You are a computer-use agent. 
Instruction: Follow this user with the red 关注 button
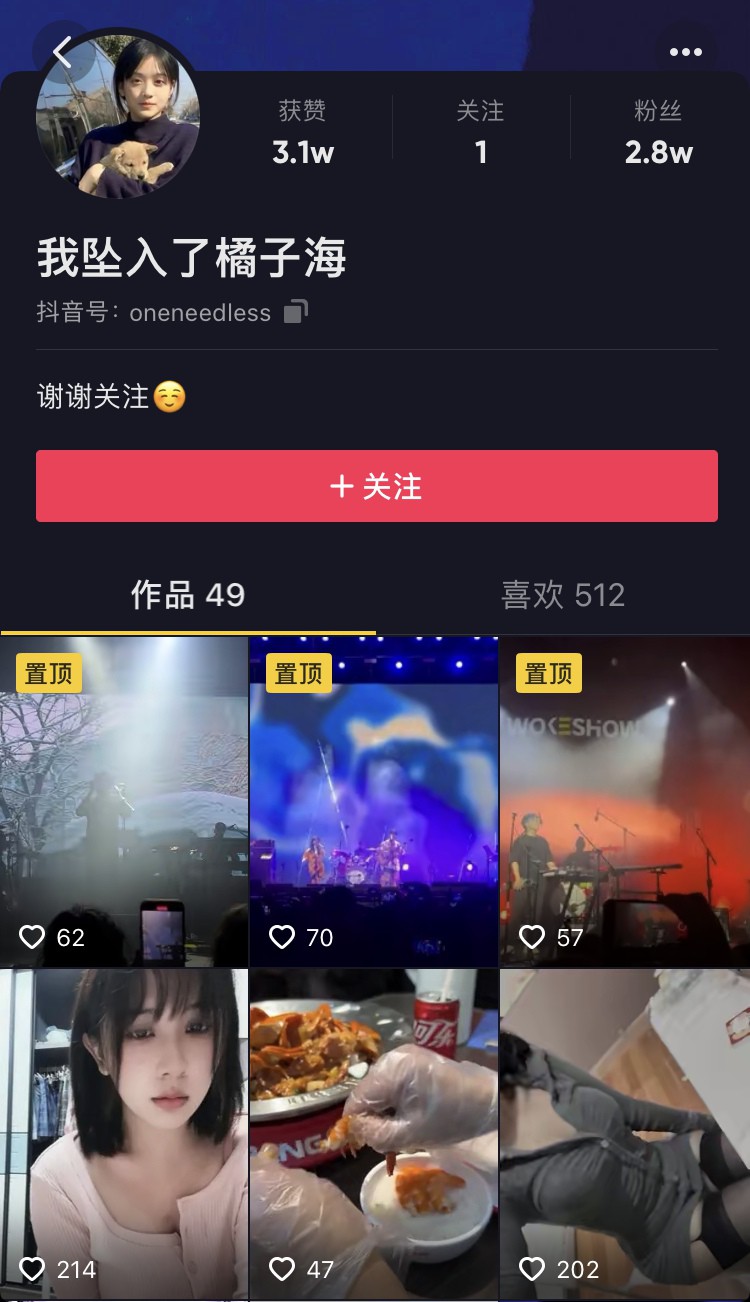(x=377, y=486)
